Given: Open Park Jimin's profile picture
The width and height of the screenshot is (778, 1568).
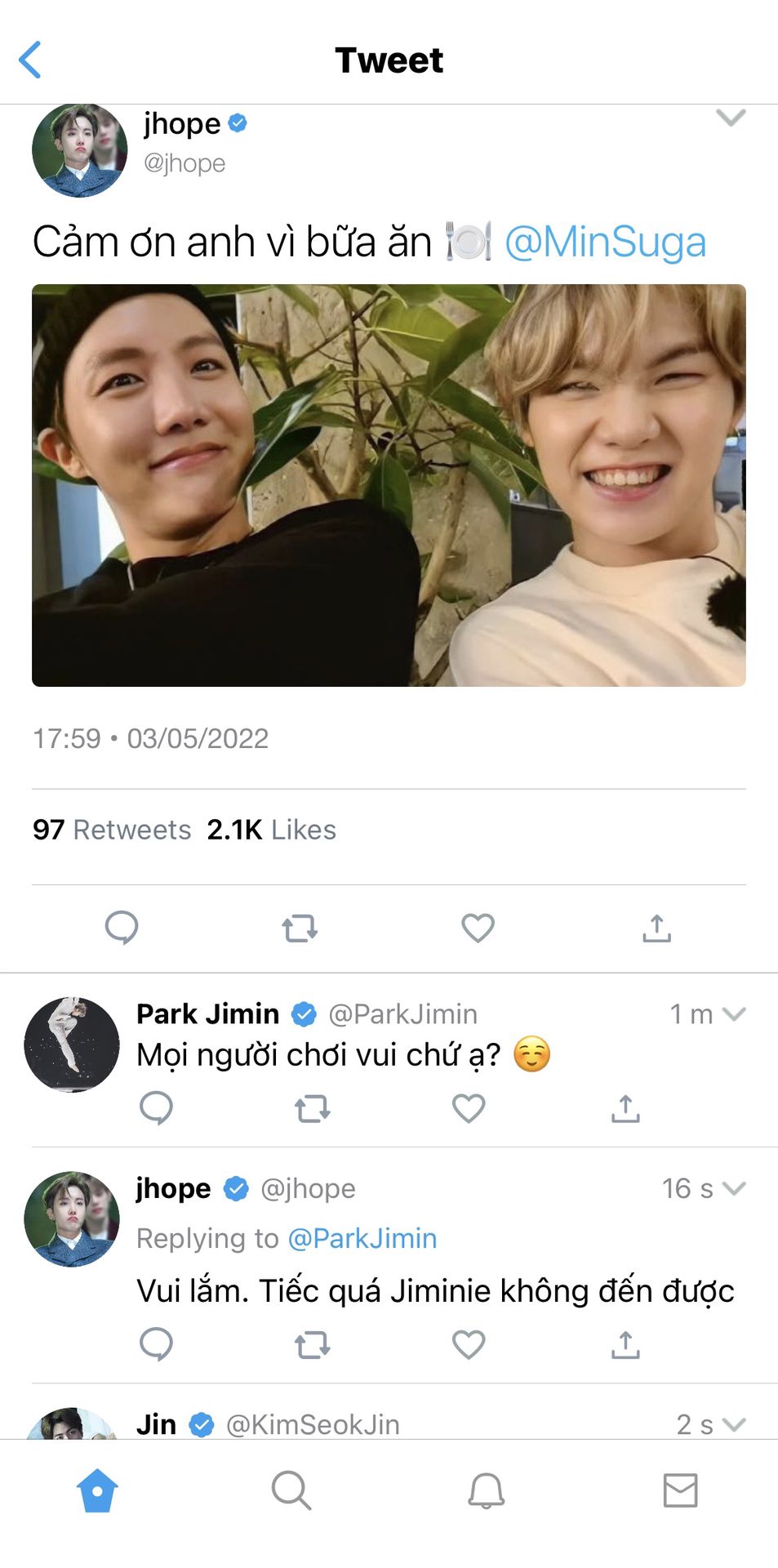Looking at the screenshot, I should pyautogui.click(x=72, y=1045).
